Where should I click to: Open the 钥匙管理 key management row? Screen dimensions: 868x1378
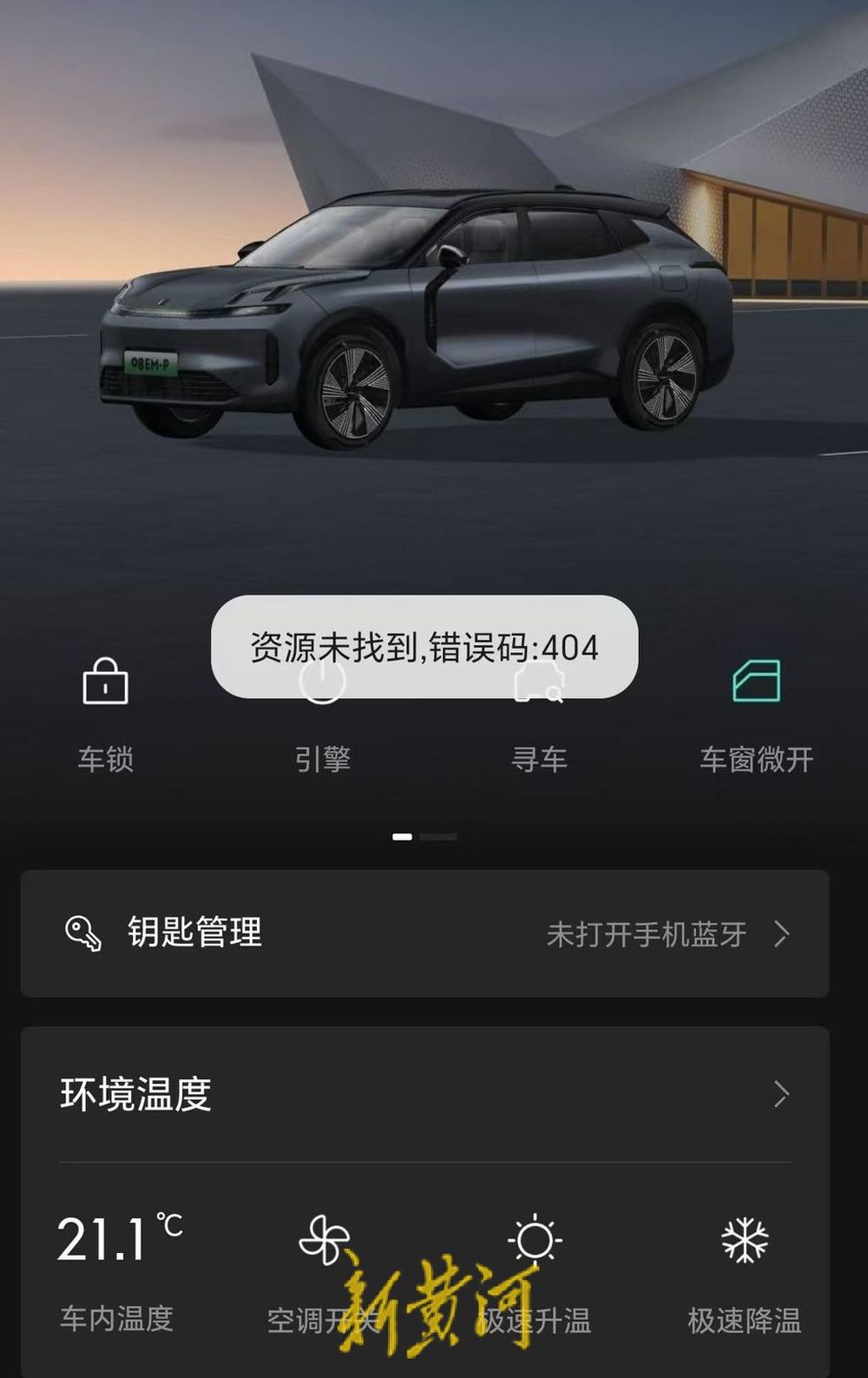click(424, 933)
